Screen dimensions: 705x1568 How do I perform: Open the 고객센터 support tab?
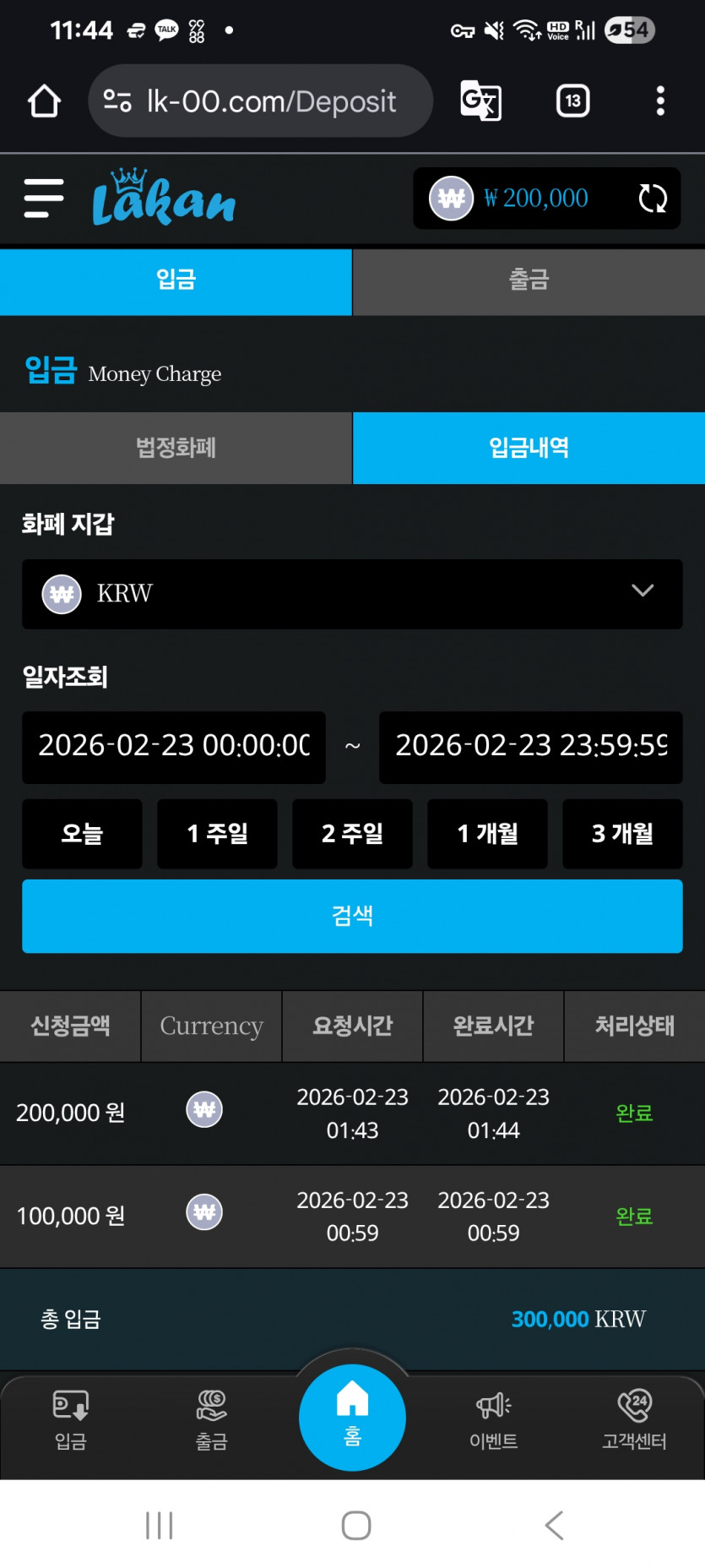635,1420
